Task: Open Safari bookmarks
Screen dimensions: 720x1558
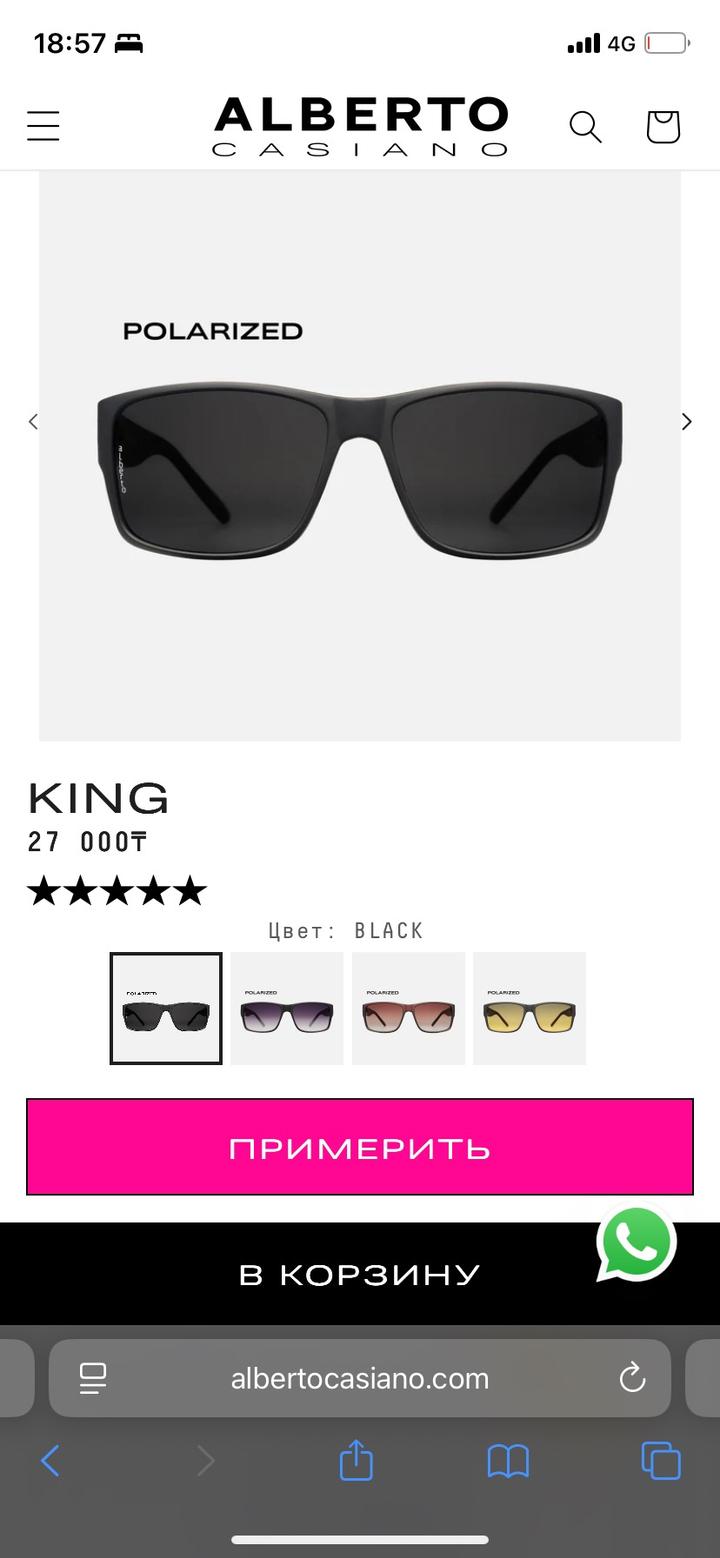Action: pos(508,1461)
